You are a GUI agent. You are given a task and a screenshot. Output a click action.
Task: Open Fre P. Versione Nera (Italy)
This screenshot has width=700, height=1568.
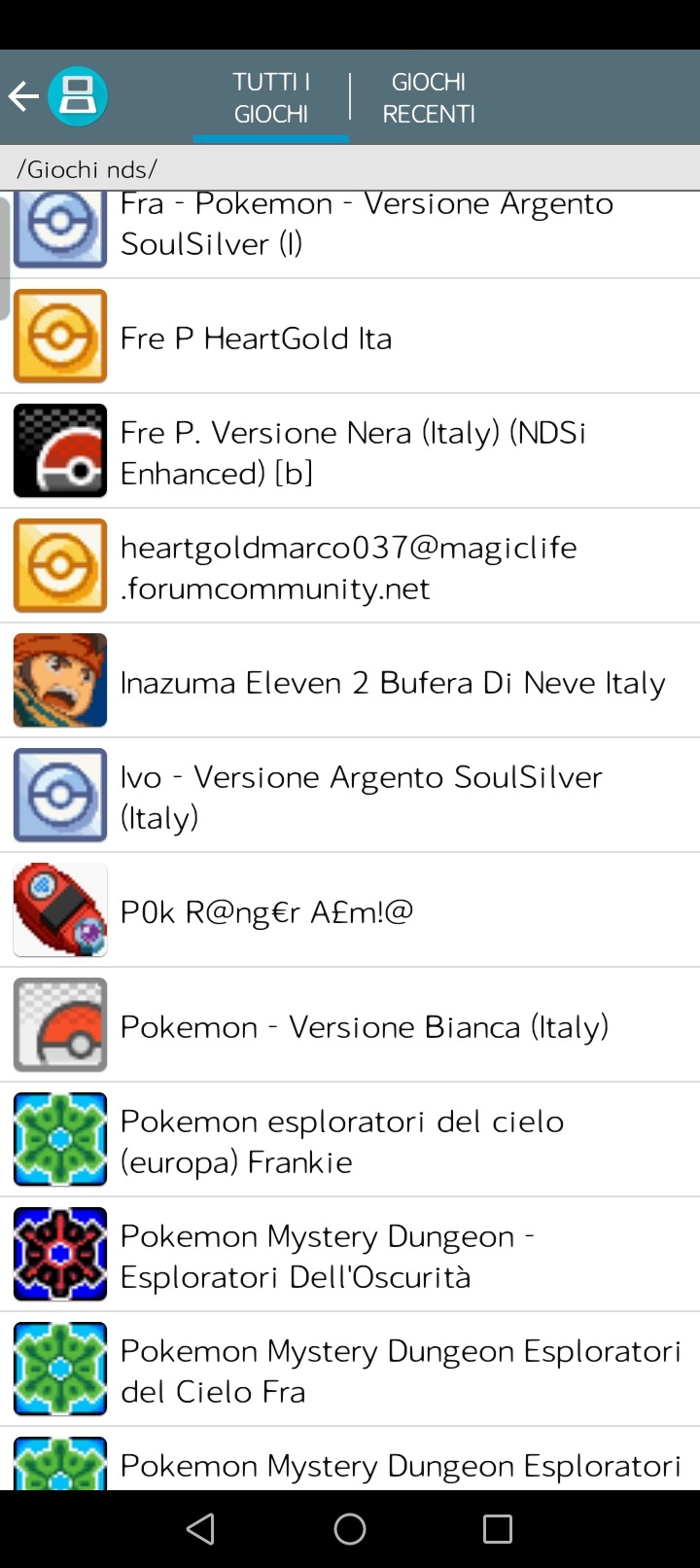coord(350,451)
